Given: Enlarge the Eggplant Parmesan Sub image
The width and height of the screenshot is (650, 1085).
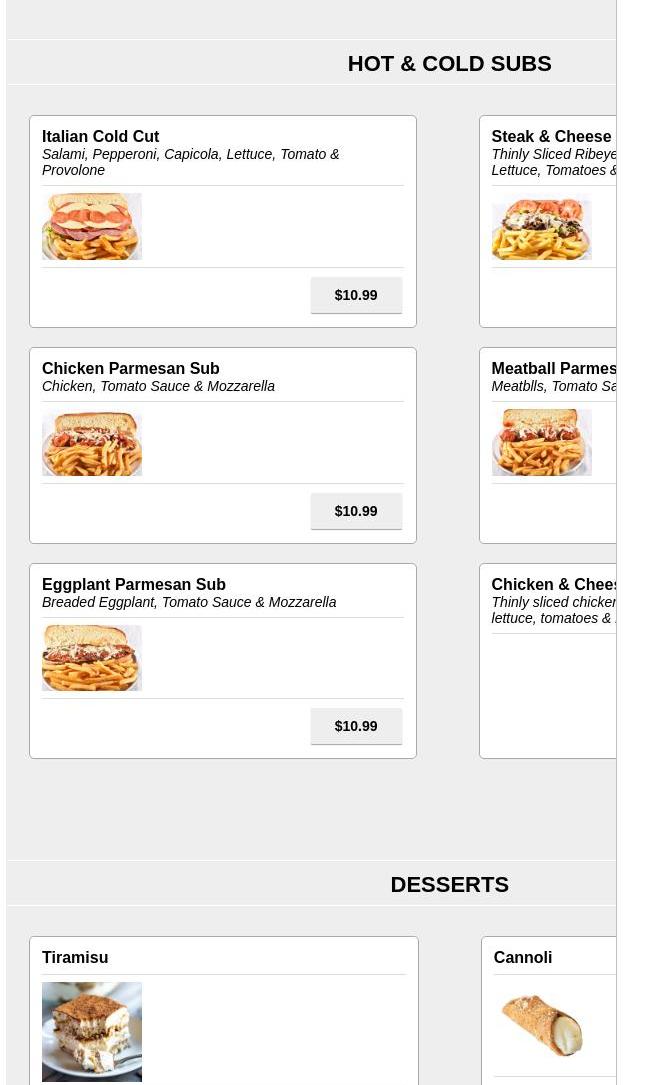Looking at the screenshot, I should tap(92, 658).
